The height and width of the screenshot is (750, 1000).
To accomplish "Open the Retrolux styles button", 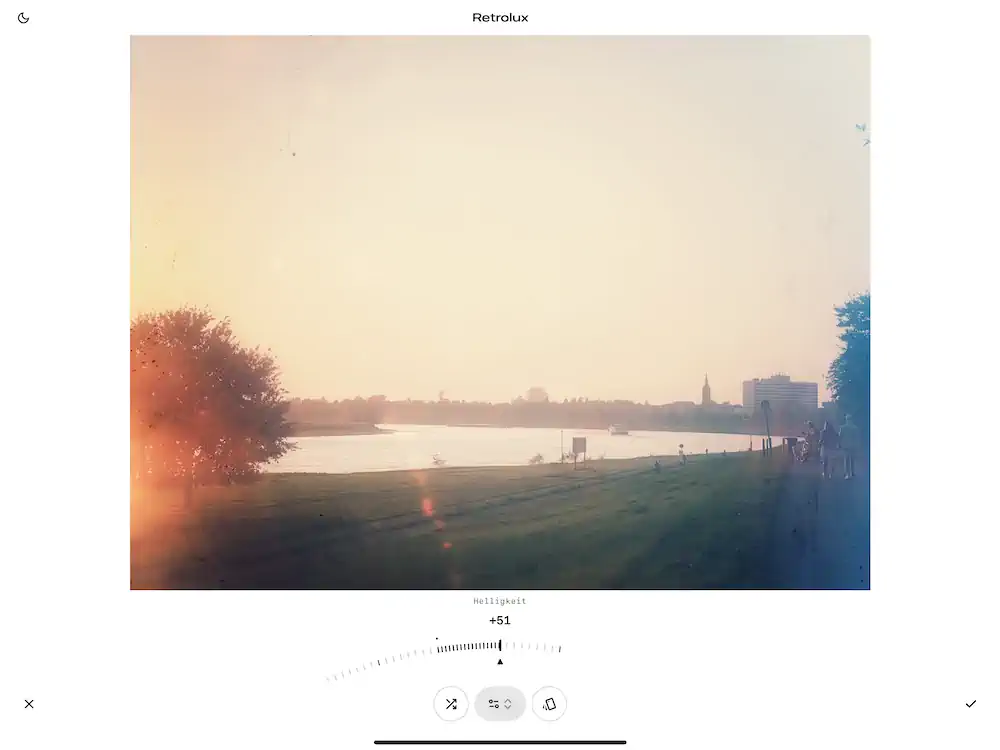I will [549, 704].
